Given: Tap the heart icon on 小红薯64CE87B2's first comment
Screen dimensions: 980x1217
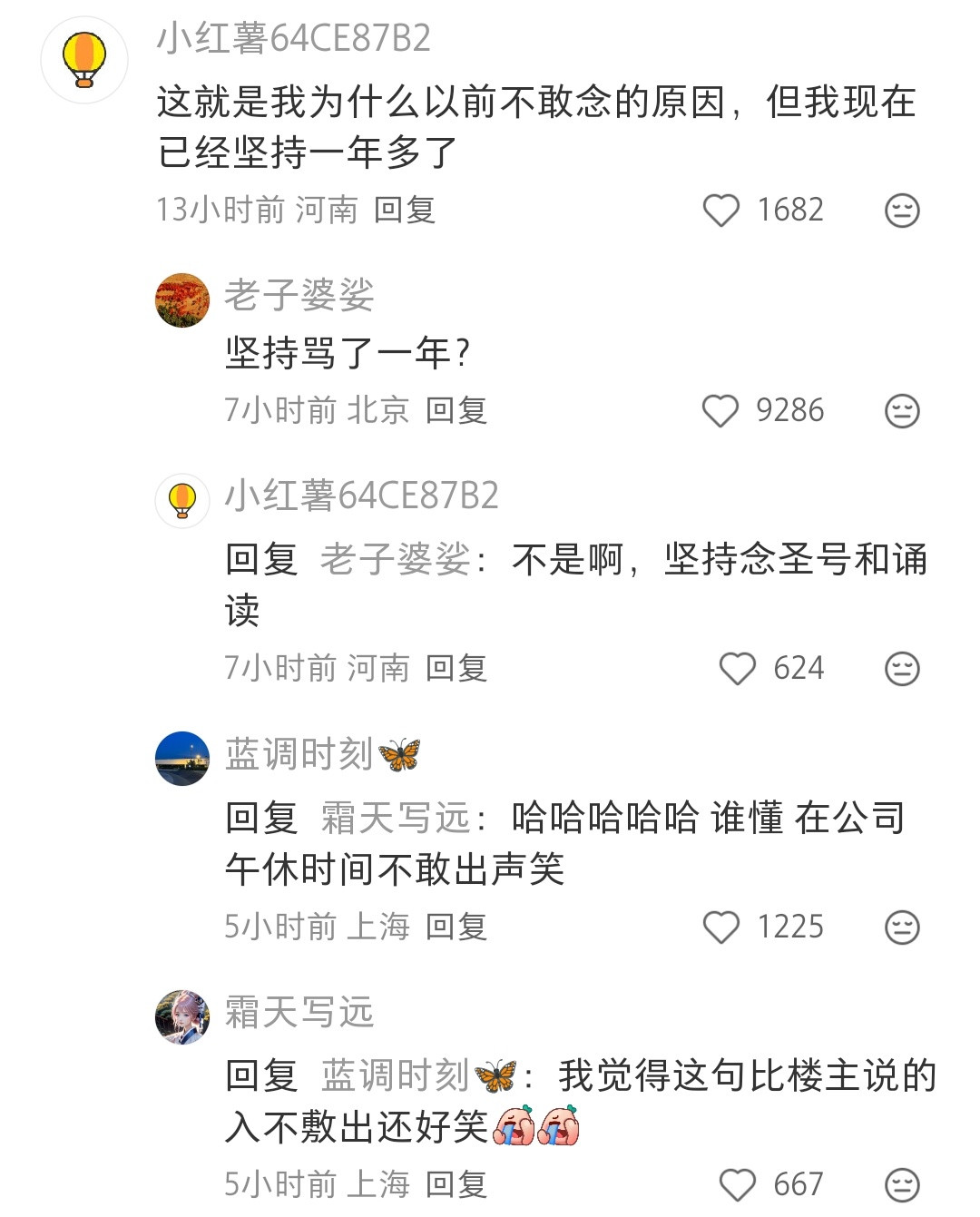Looking at the screenshot, I should click(x=721, y=210).
